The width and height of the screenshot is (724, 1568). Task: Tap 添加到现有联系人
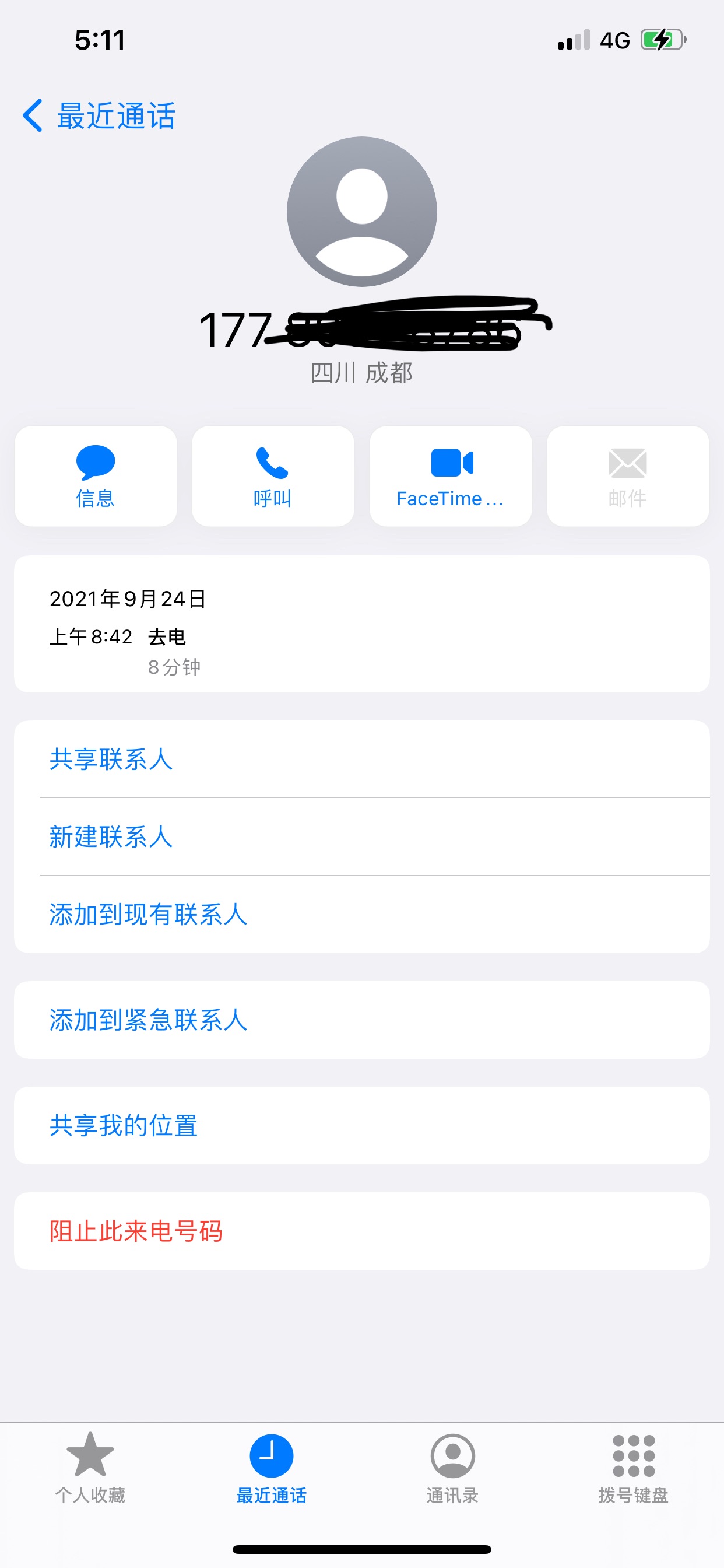click(x=362, y=914)
